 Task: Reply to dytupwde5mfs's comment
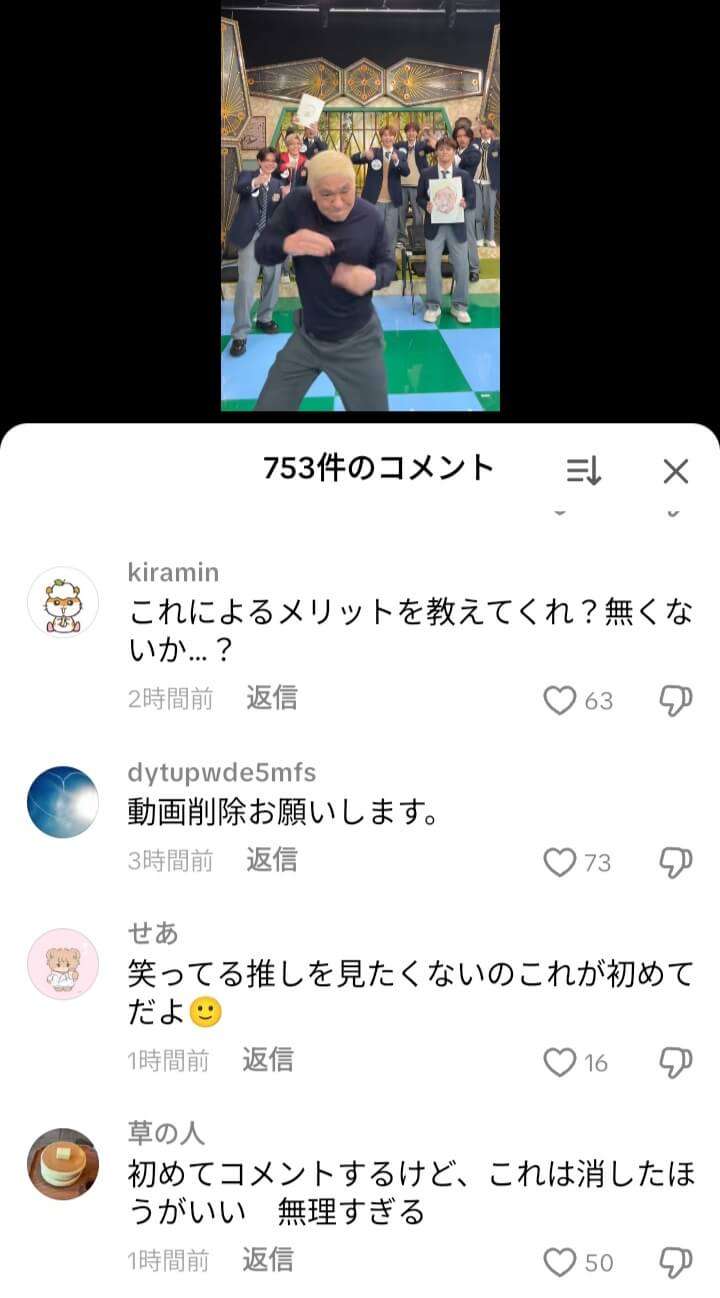click(272, 859)
